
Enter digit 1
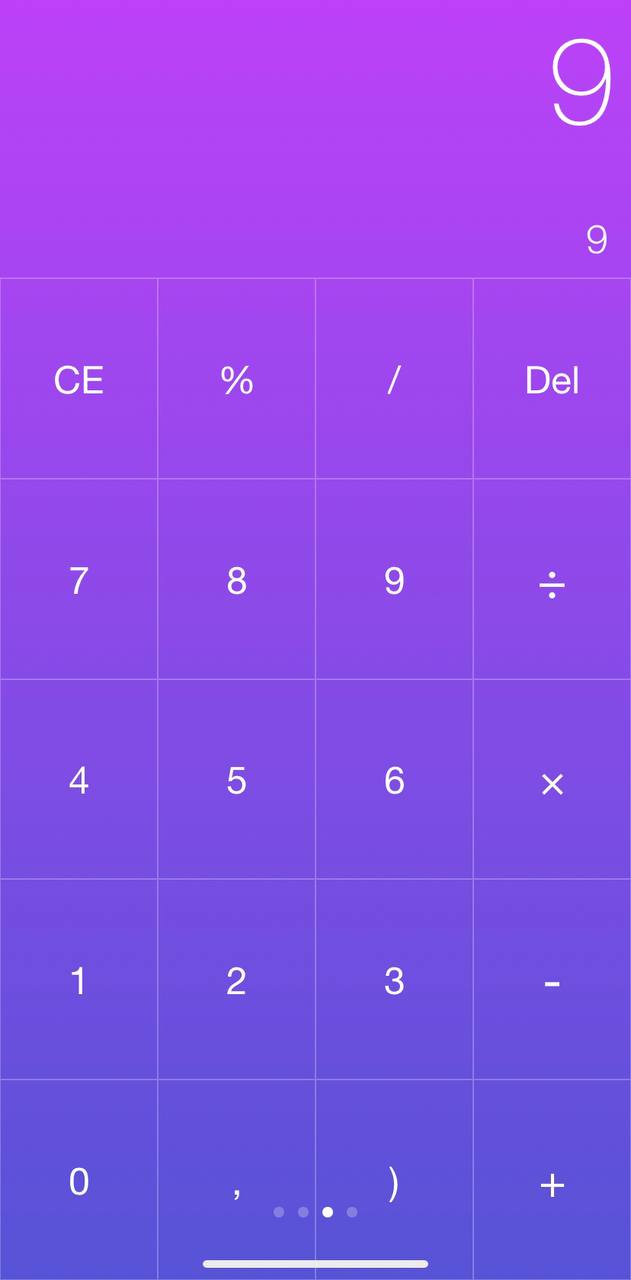tap(79, 981)
